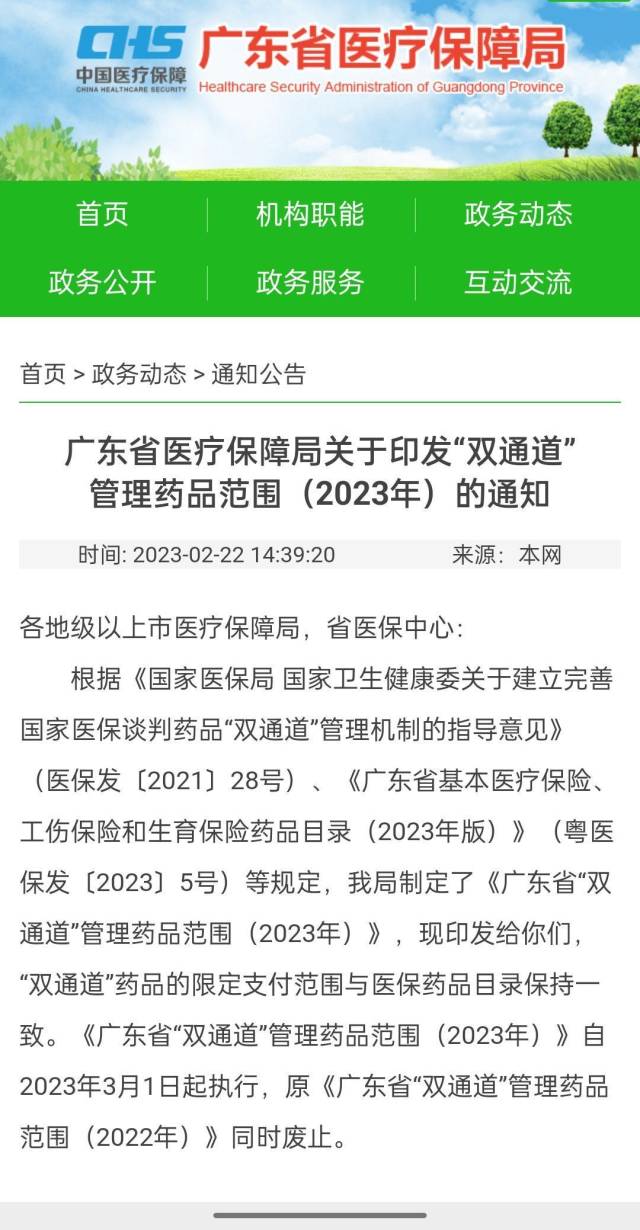Open the 互动交流 section
The image size is (640, 1230).
click(x=518, y=282)
